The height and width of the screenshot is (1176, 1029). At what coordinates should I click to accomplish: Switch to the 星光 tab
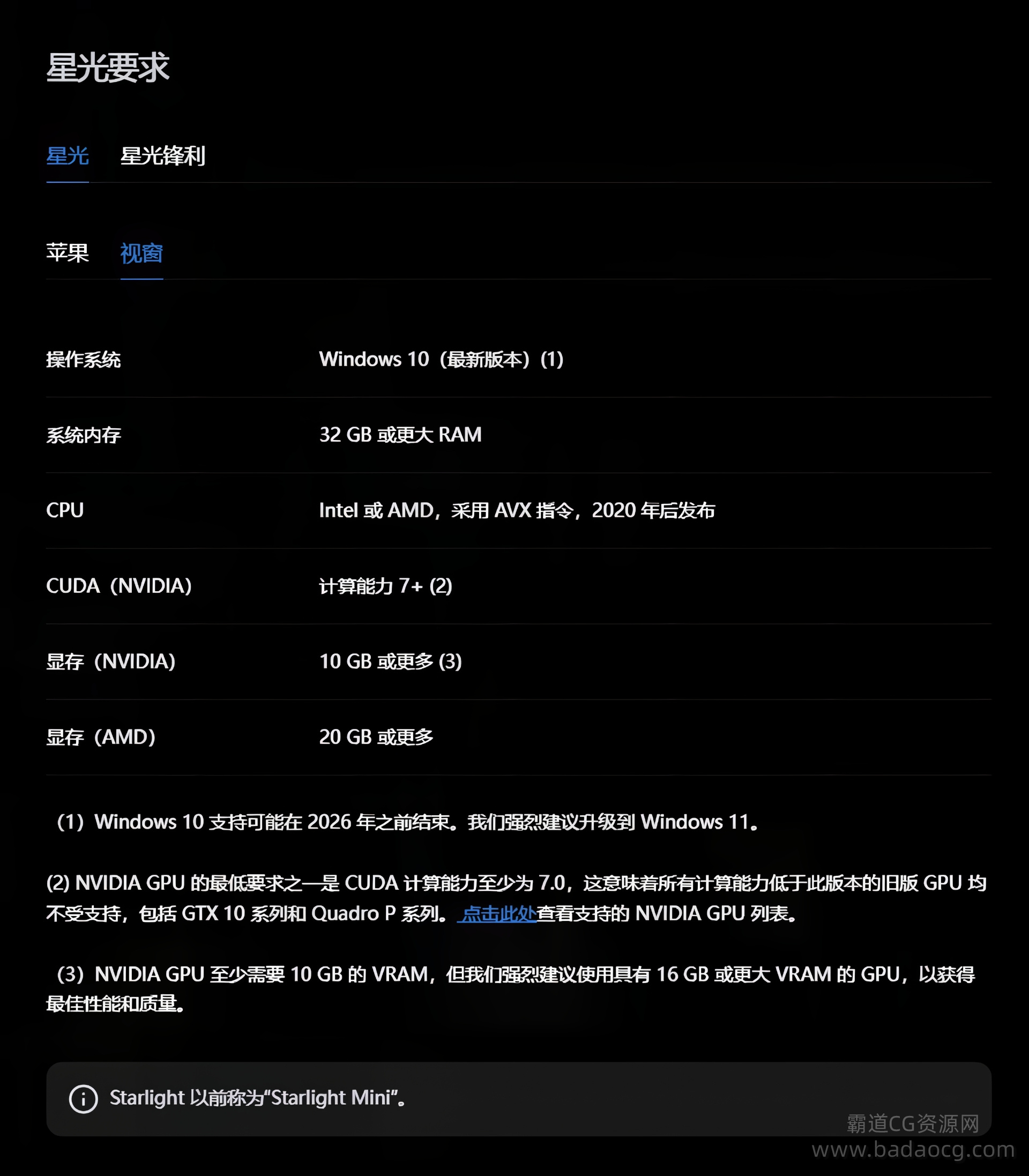67,156
